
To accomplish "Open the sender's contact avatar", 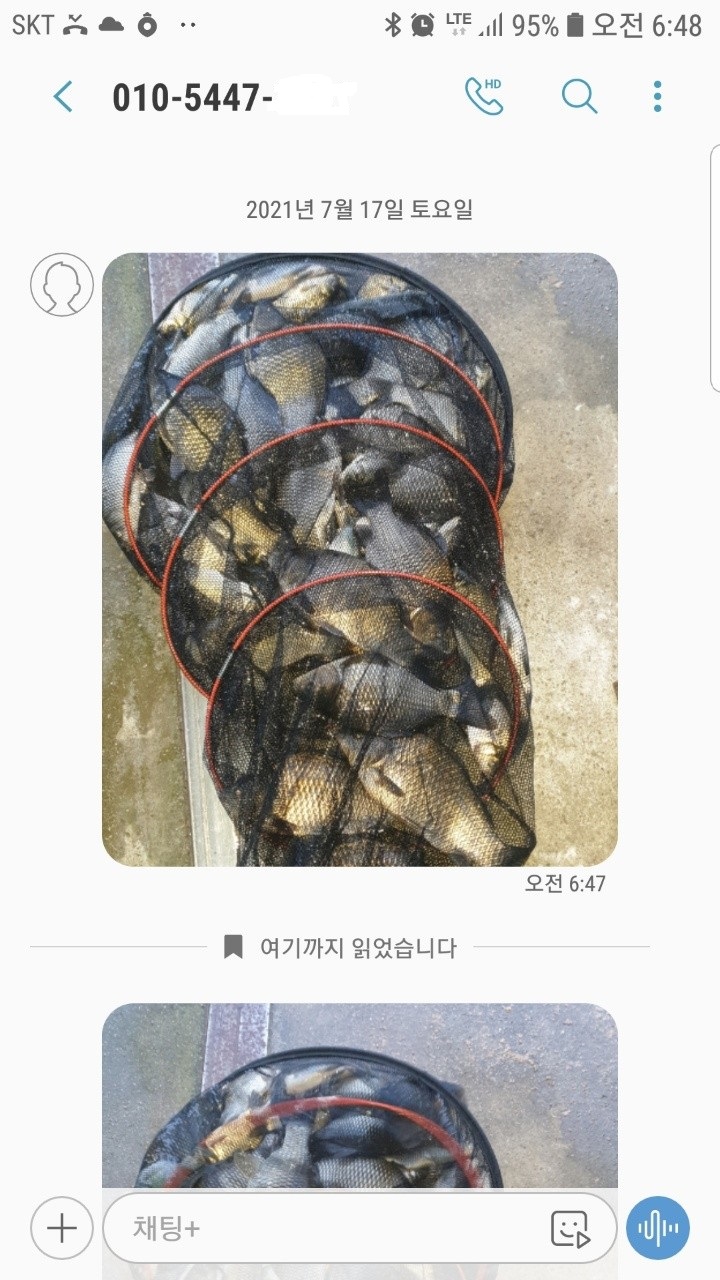I will click(x=62, y=284).
